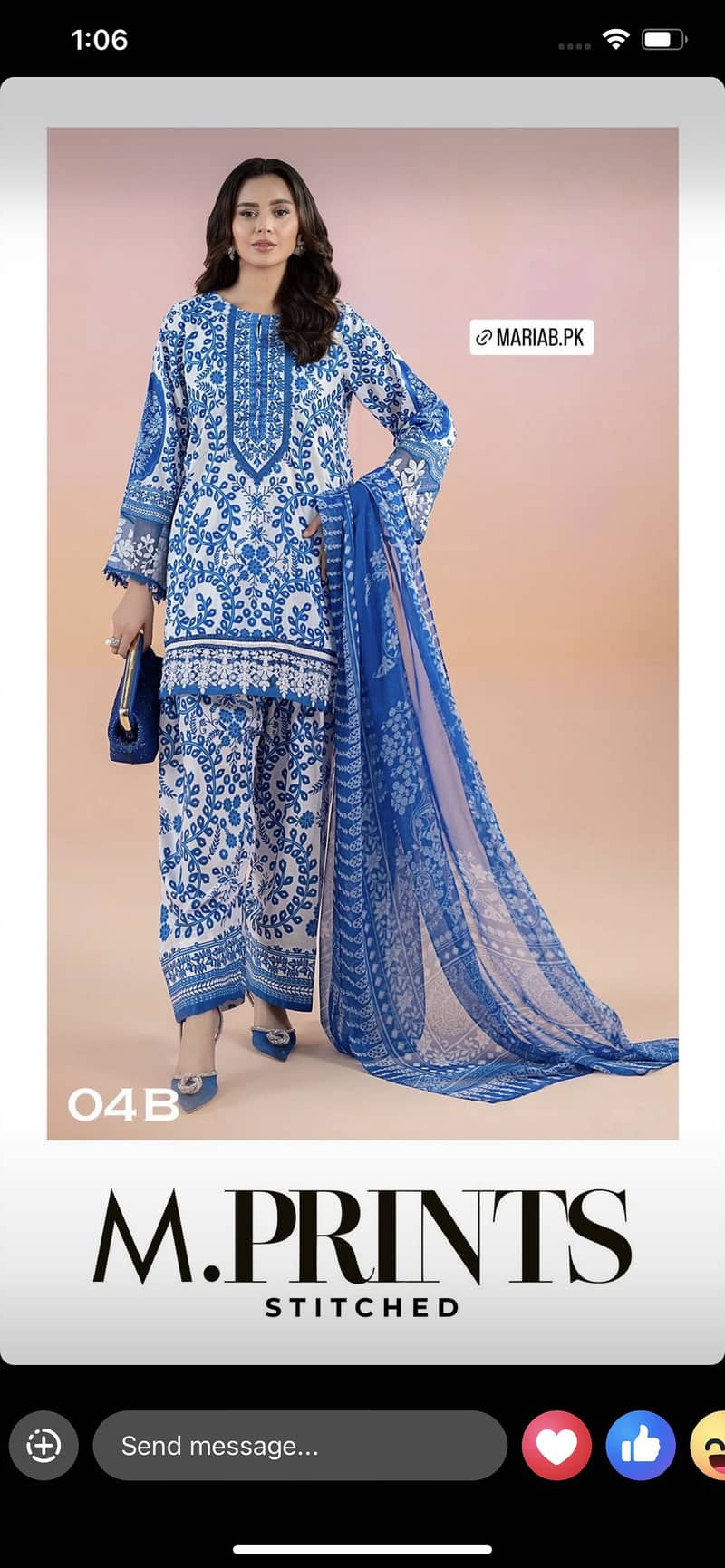React with the blue thumbs up
The image size is (725, 1568).
641,1446
